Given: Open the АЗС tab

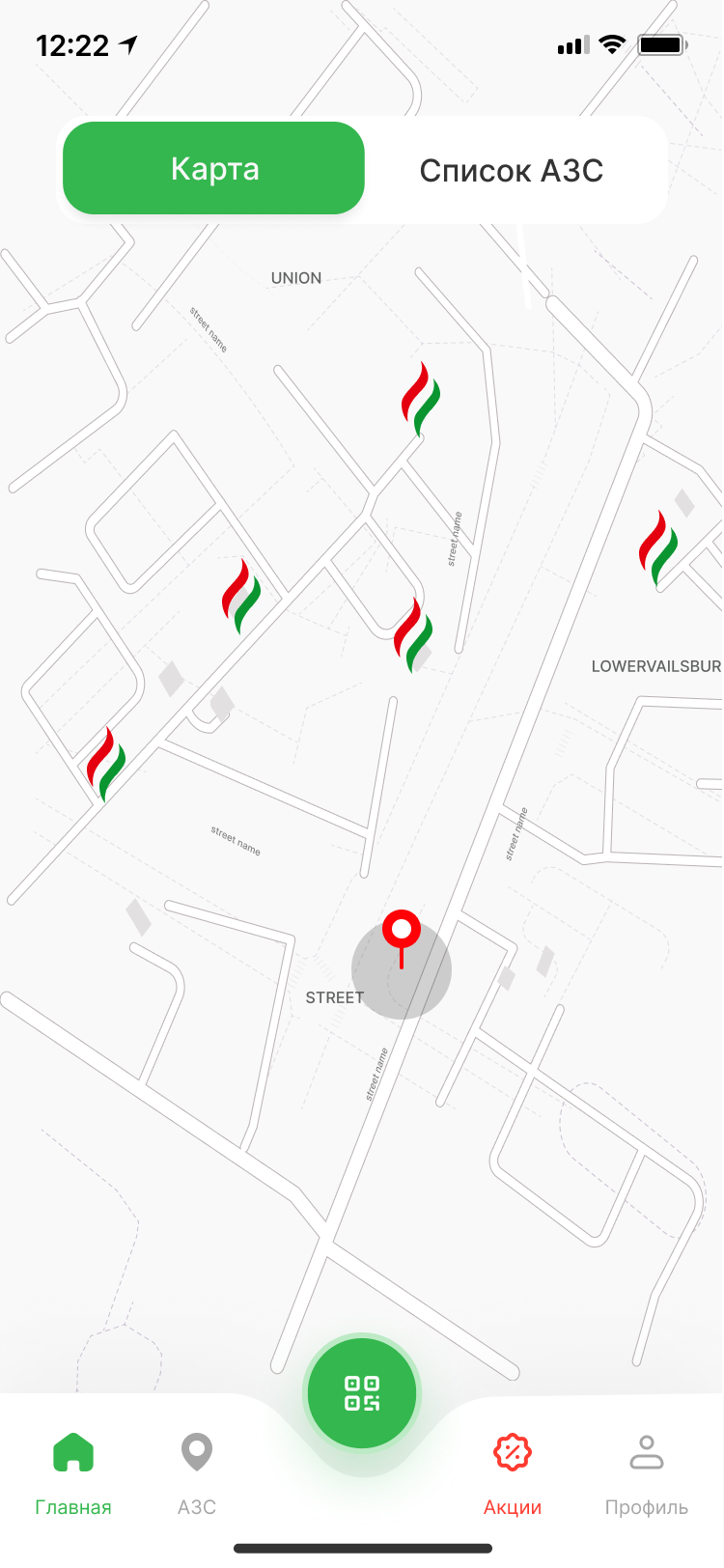Looking at the screenshot, I should point(197,1468).
